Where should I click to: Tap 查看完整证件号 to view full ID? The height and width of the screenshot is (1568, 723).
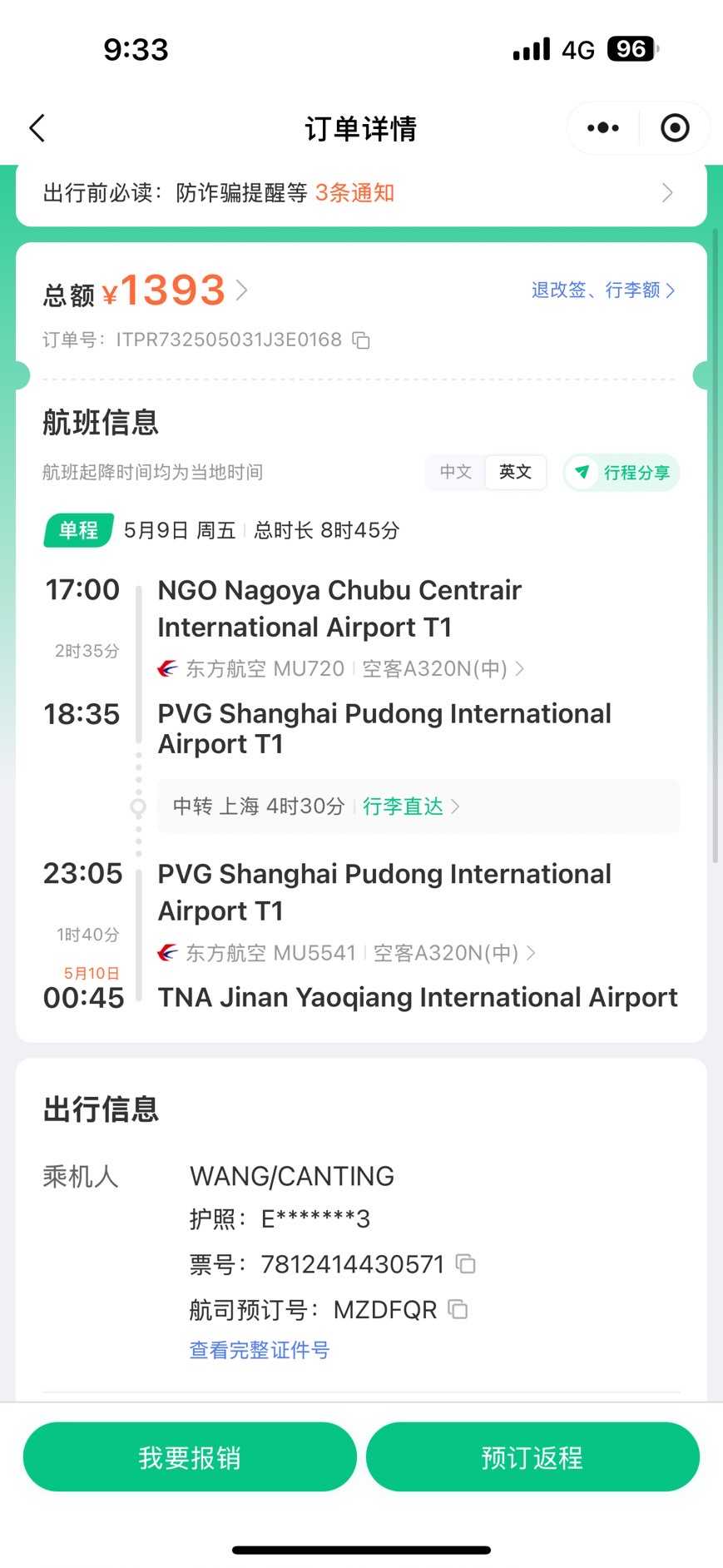(x=259, y=1350)
